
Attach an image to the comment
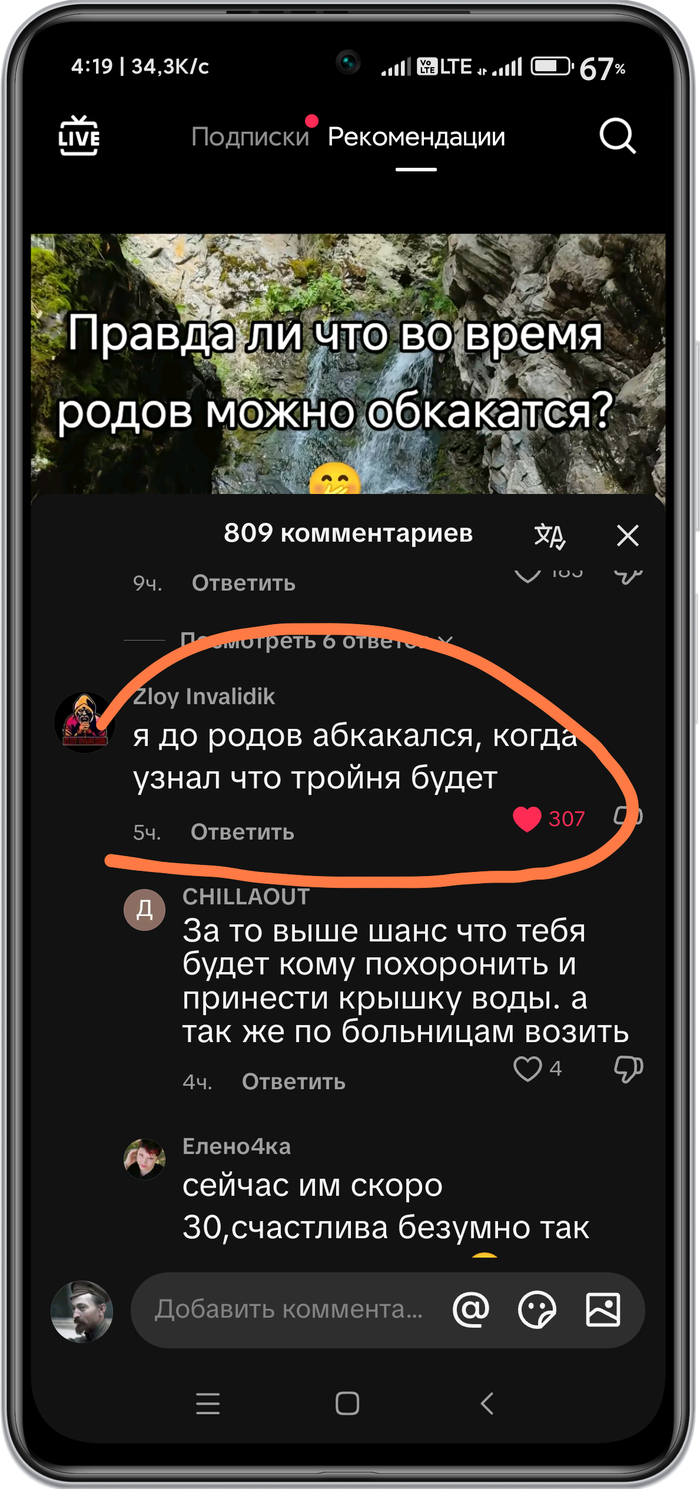[x=603, y=1309]
